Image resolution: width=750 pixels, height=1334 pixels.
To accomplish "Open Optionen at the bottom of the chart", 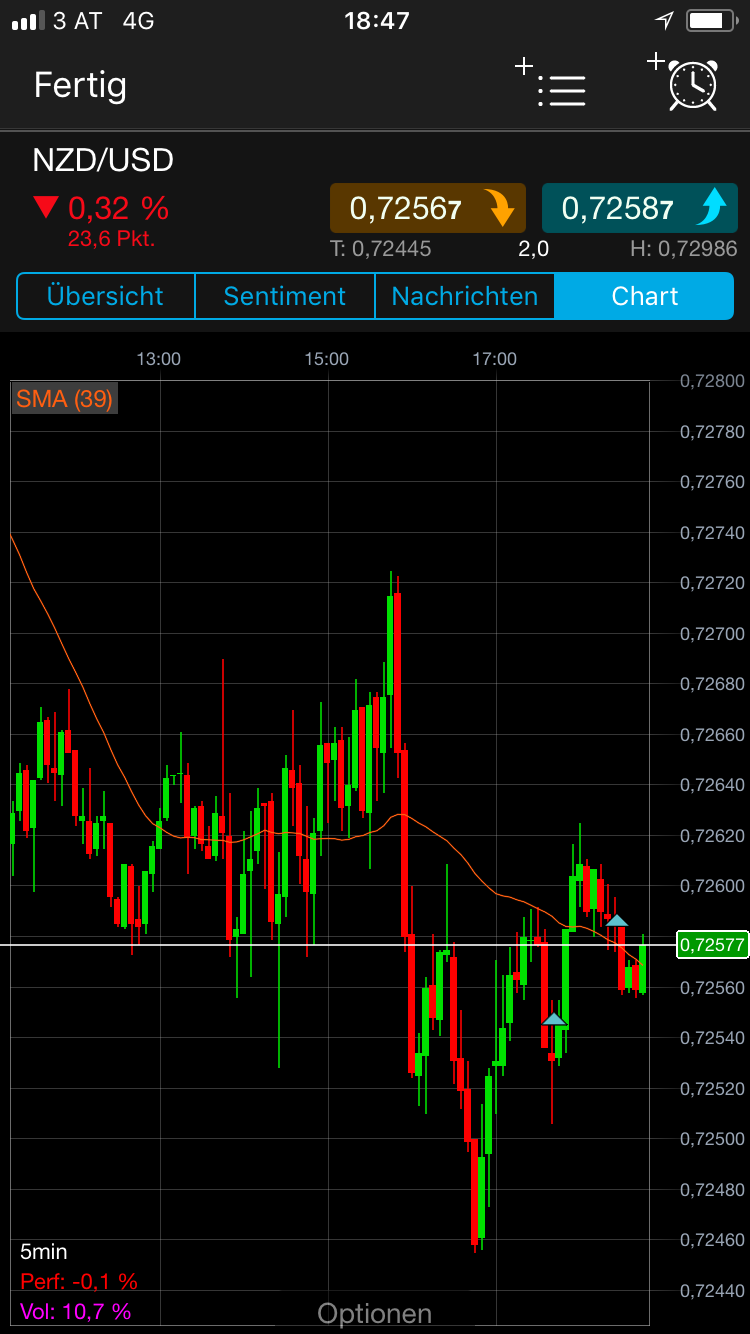I will click(x=374, y=1313).
